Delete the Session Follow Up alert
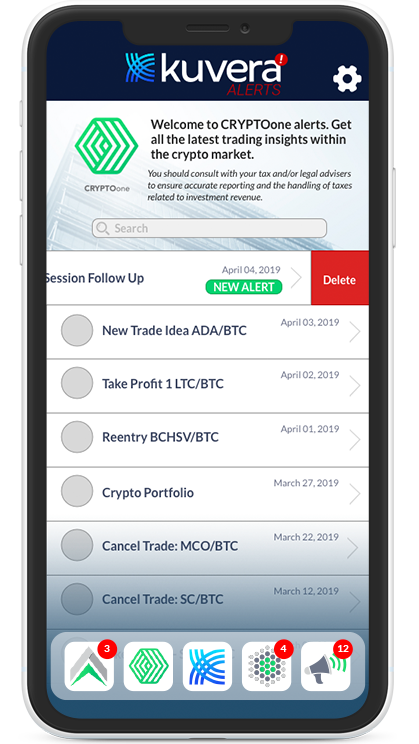The width and height of the screenshot is (419, 744). [340, 278]
